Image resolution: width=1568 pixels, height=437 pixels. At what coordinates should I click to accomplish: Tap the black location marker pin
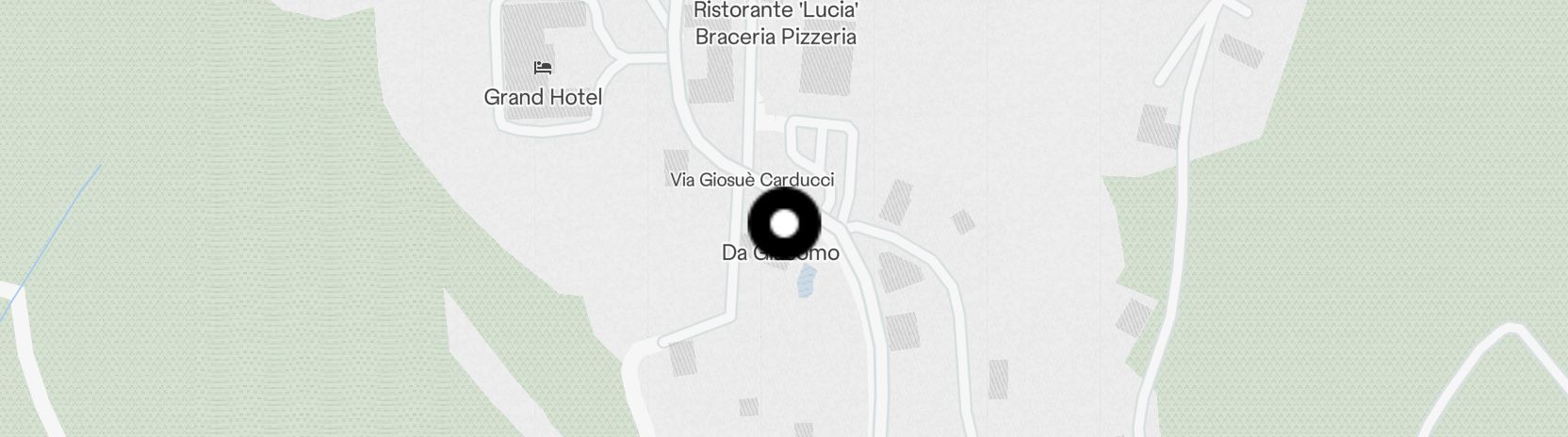click(784, 224)
